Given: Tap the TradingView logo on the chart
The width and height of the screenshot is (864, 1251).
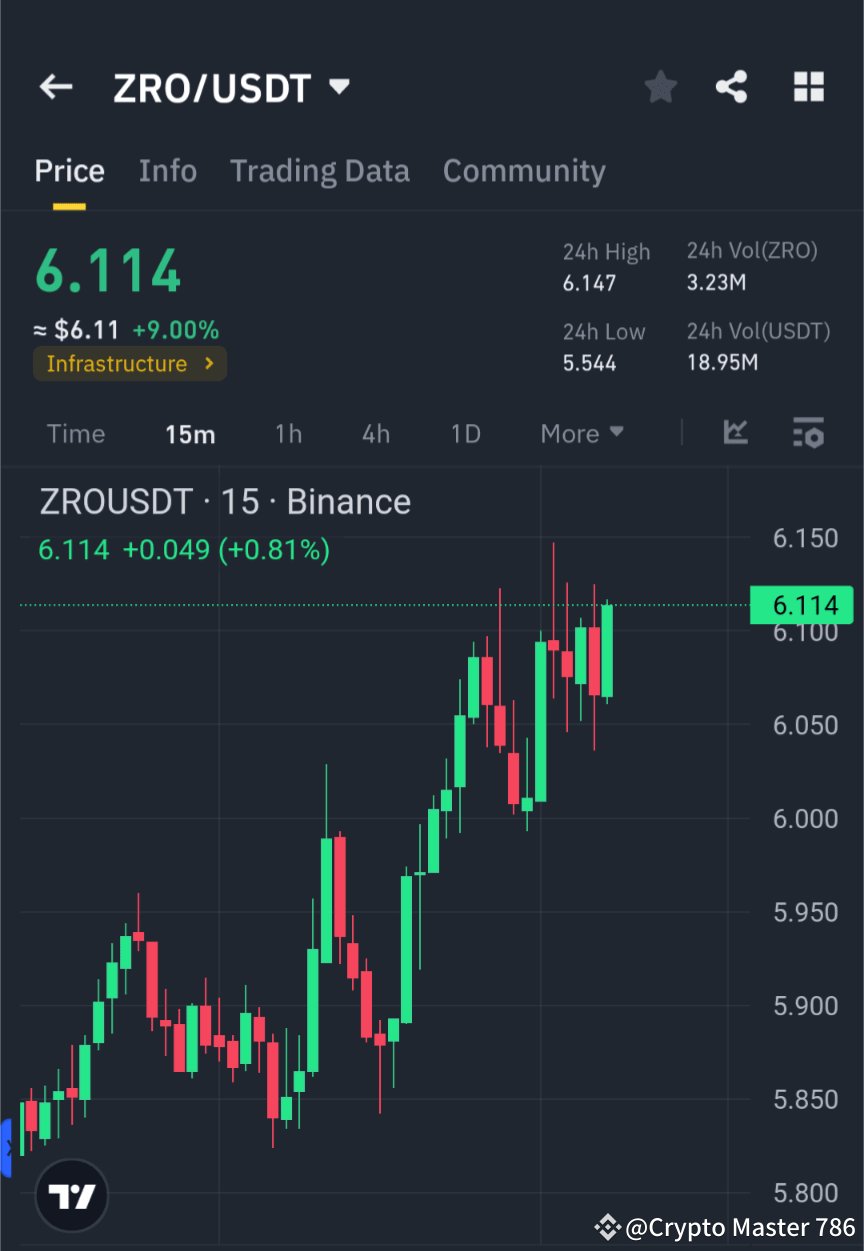Looking at the screenshot, I should (70, 1195).
